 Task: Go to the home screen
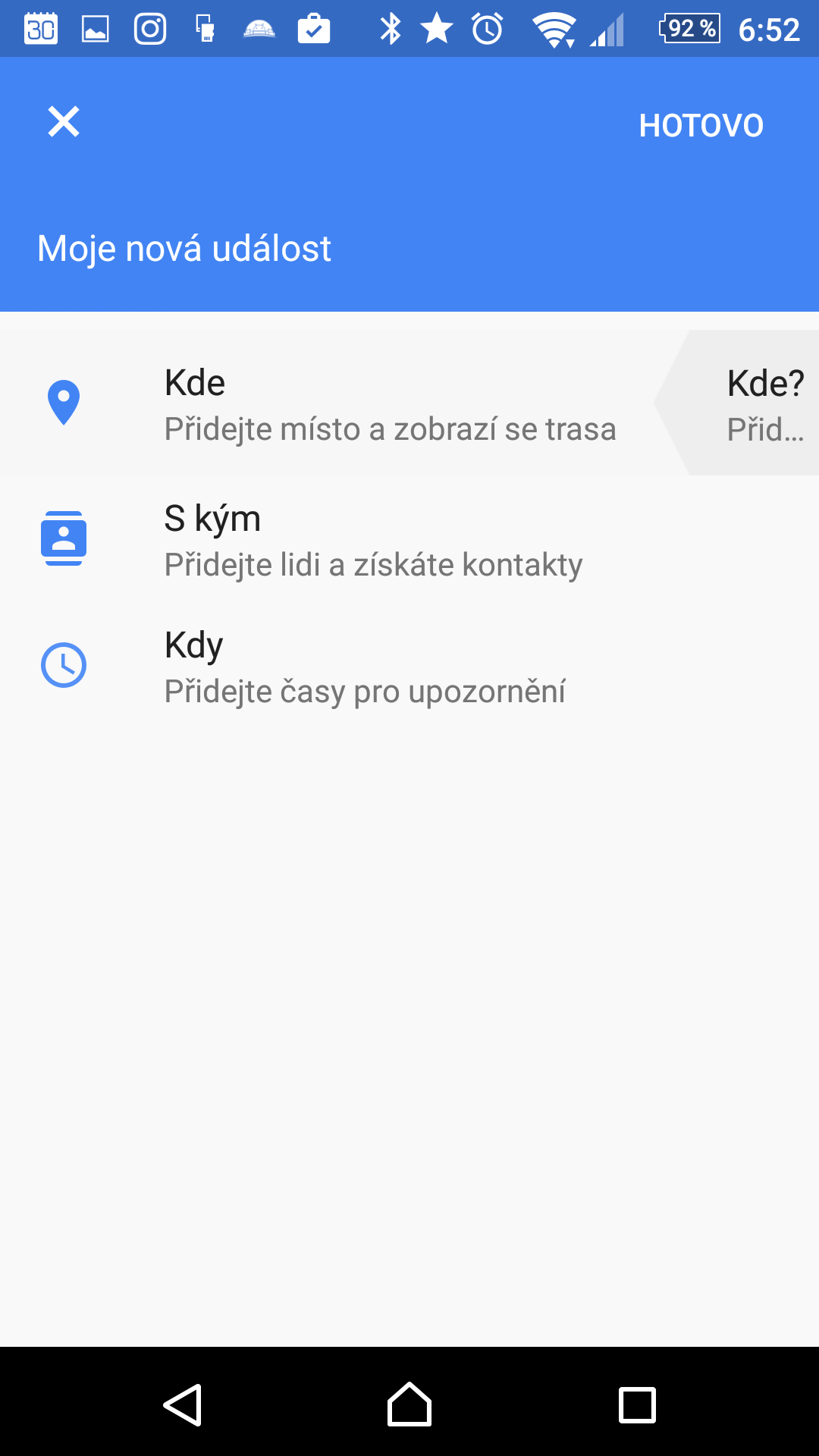coord(409,1404)
